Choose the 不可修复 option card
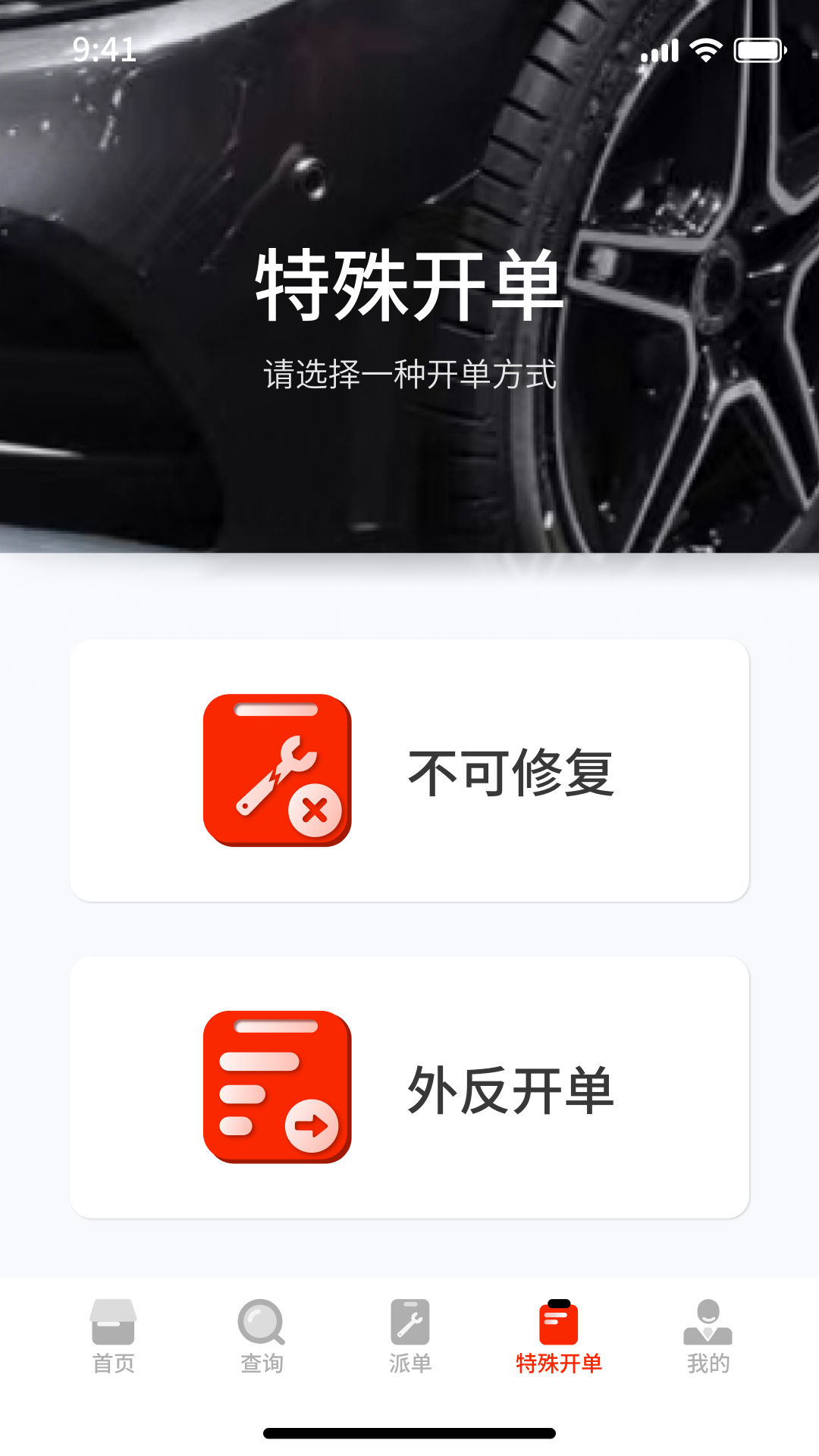Image resolution: width=819 pixels, height=1456 pixels. point(409,773)
